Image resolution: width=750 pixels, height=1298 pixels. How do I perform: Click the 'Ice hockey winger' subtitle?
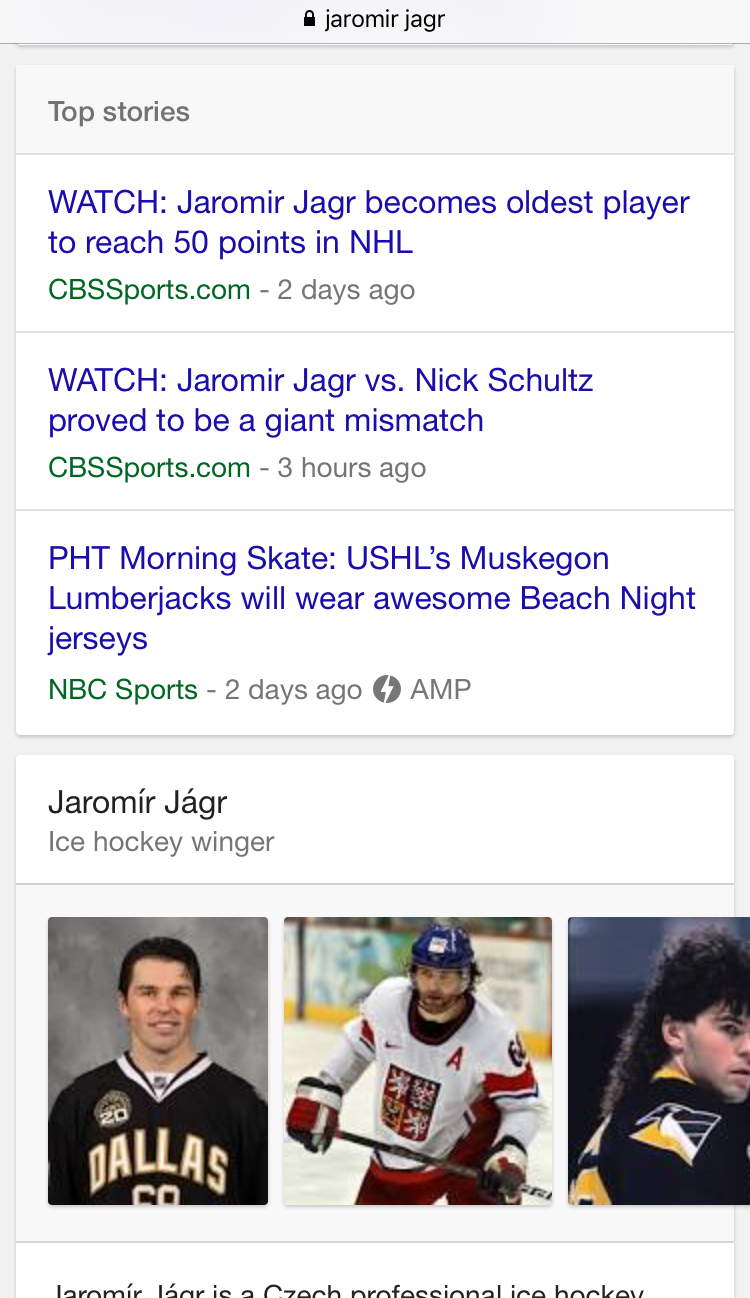pyautogui.click(x=160, y=841)
